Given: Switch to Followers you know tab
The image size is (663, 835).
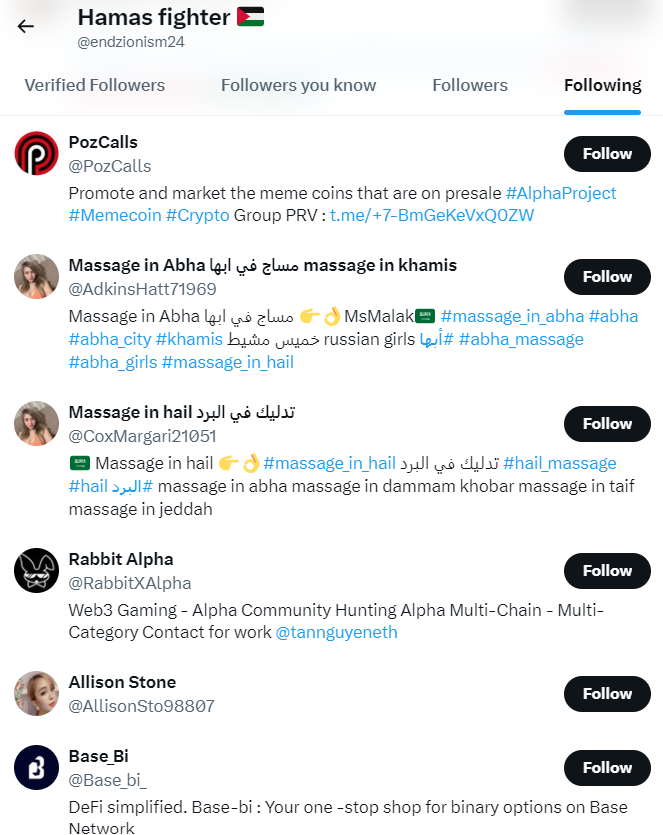Looking at the screenshot, I should pos(299,86).
